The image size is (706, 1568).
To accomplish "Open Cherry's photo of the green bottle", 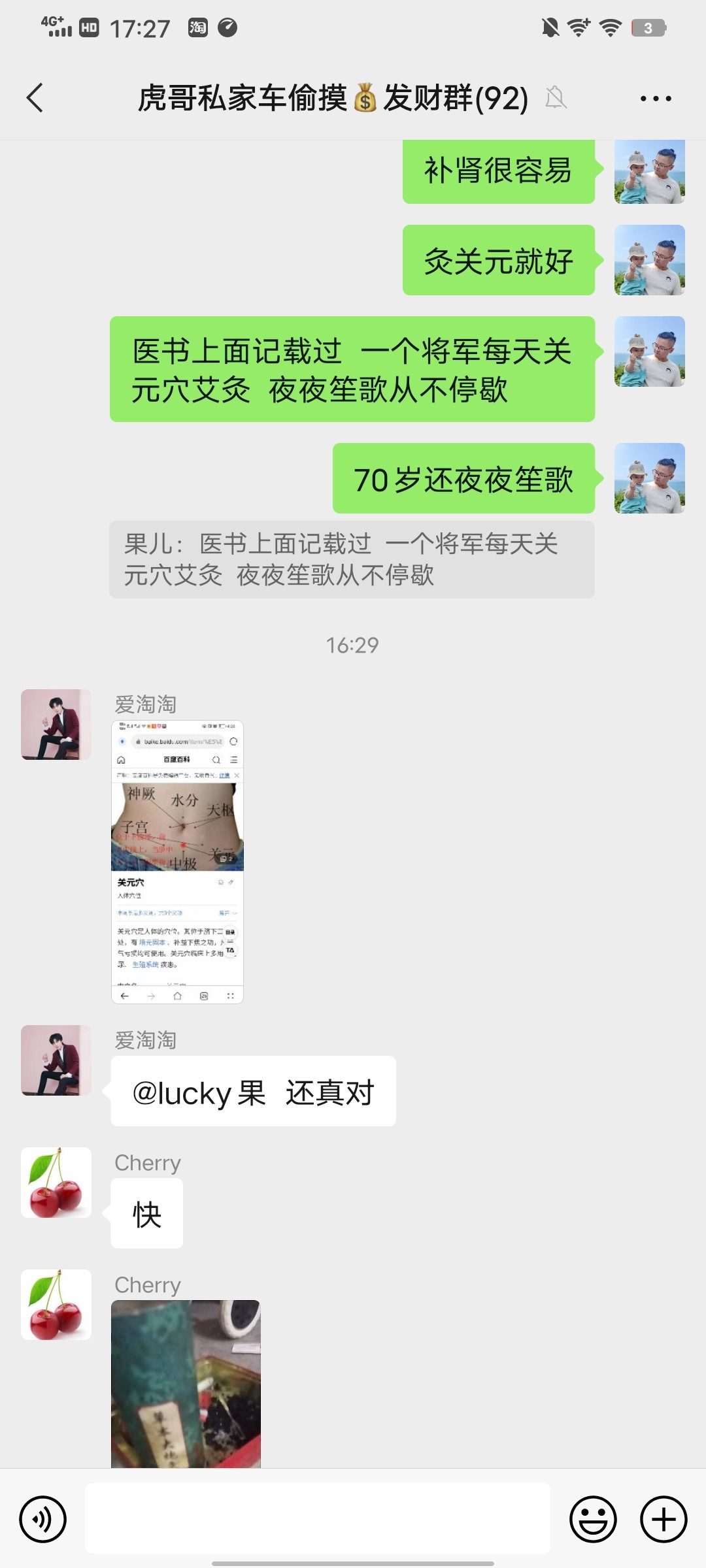I will click(186, 1384).
